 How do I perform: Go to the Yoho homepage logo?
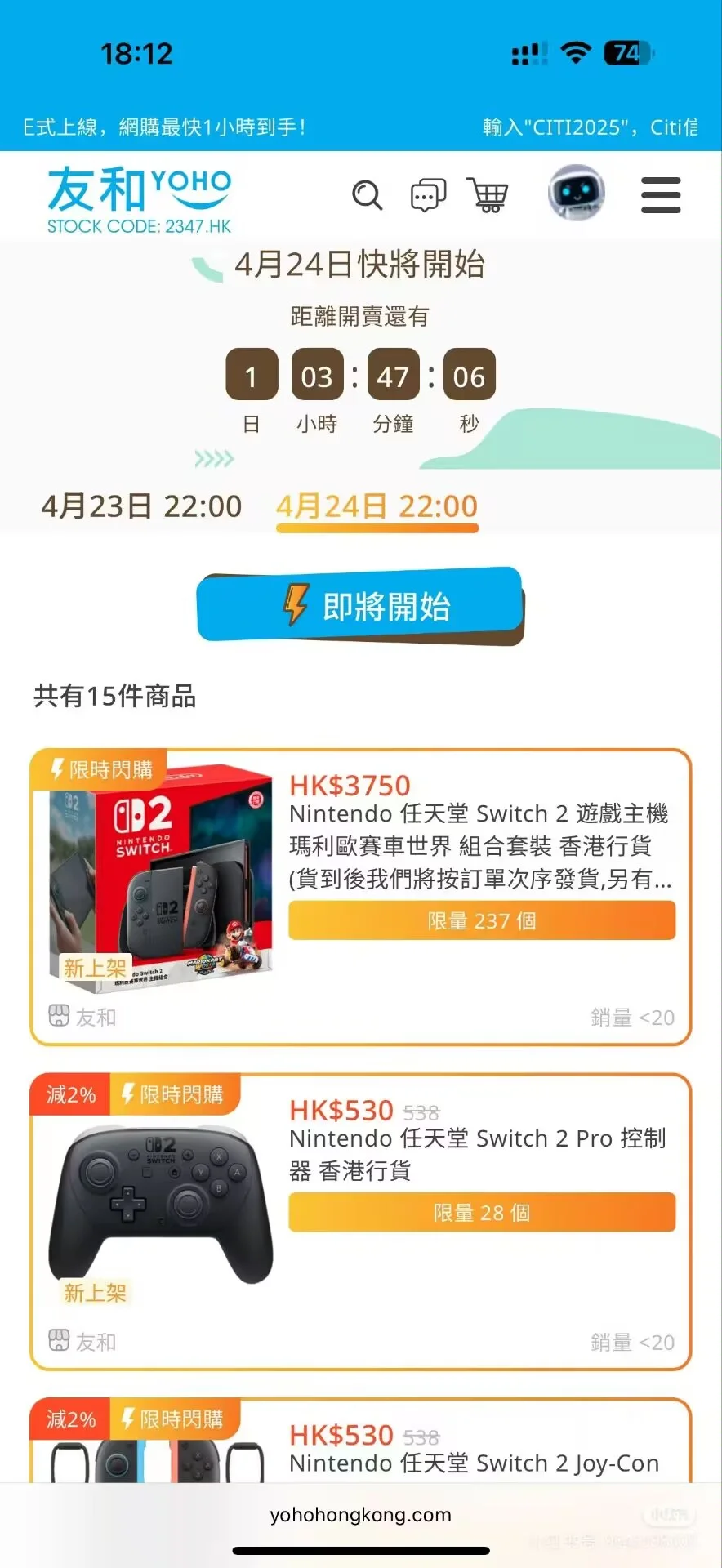pyautogui.click(x=140, y=198)
